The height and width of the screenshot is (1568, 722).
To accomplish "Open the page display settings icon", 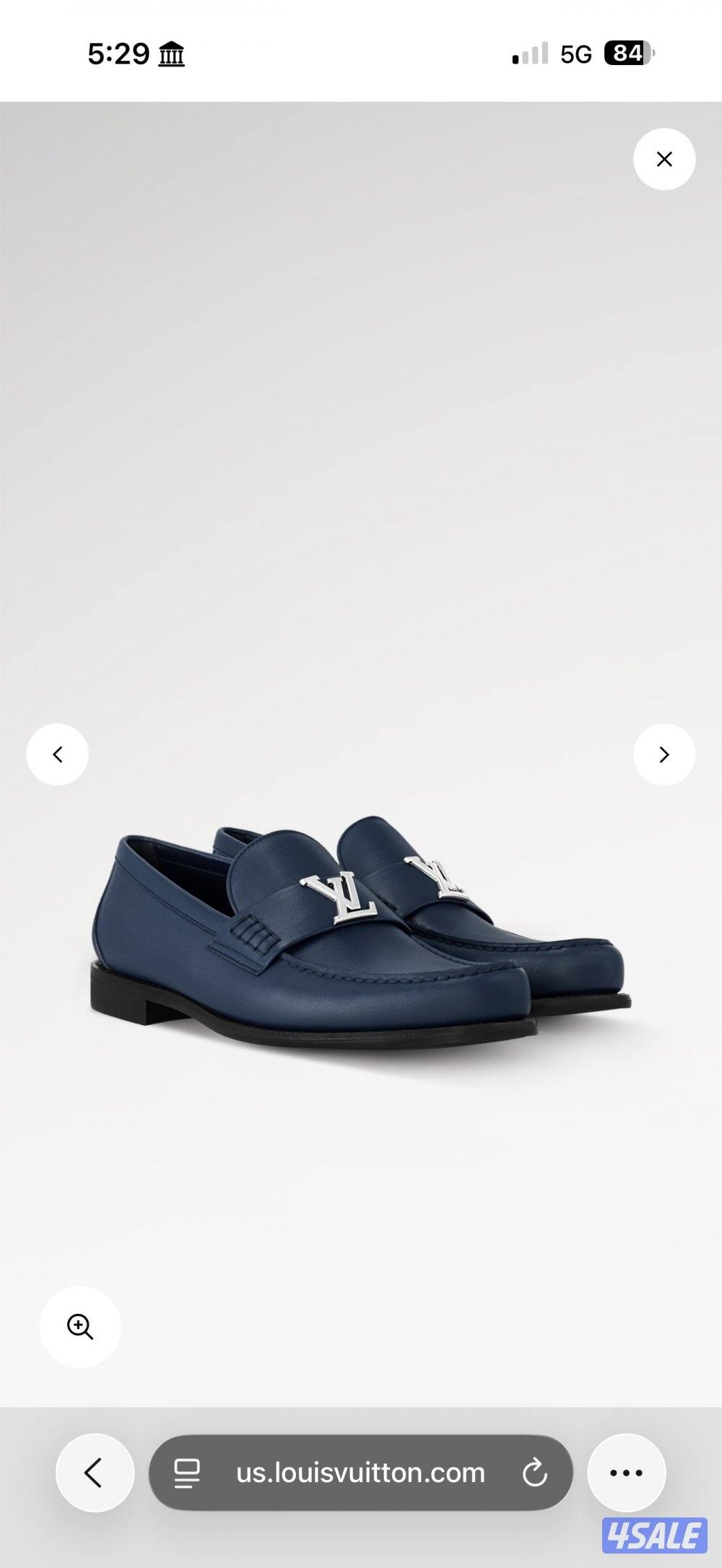I will point(186,1473).
